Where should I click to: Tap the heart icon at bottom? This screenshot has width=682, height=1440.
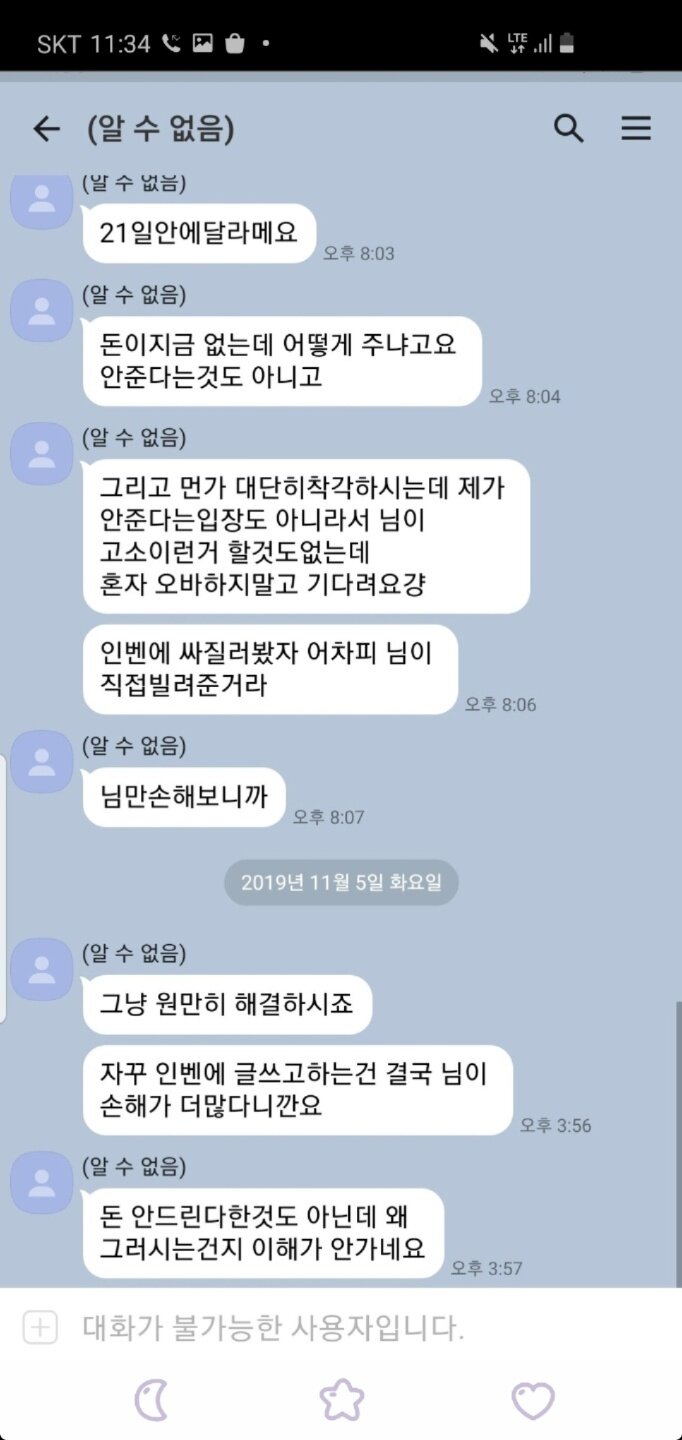(532, 1401)
